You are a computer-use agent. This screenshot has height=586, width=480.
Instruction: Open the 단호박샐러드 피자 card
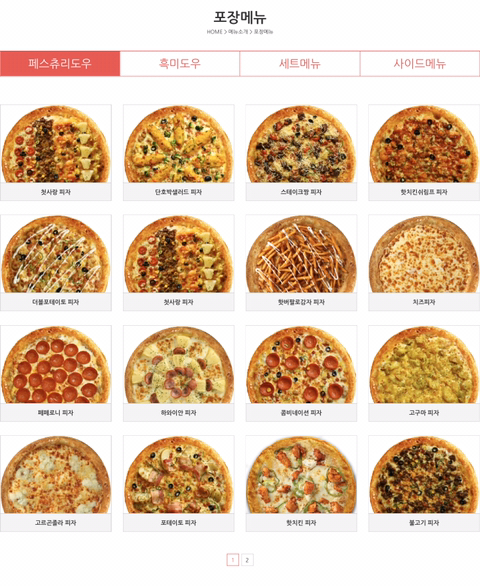tap(179, 152)
